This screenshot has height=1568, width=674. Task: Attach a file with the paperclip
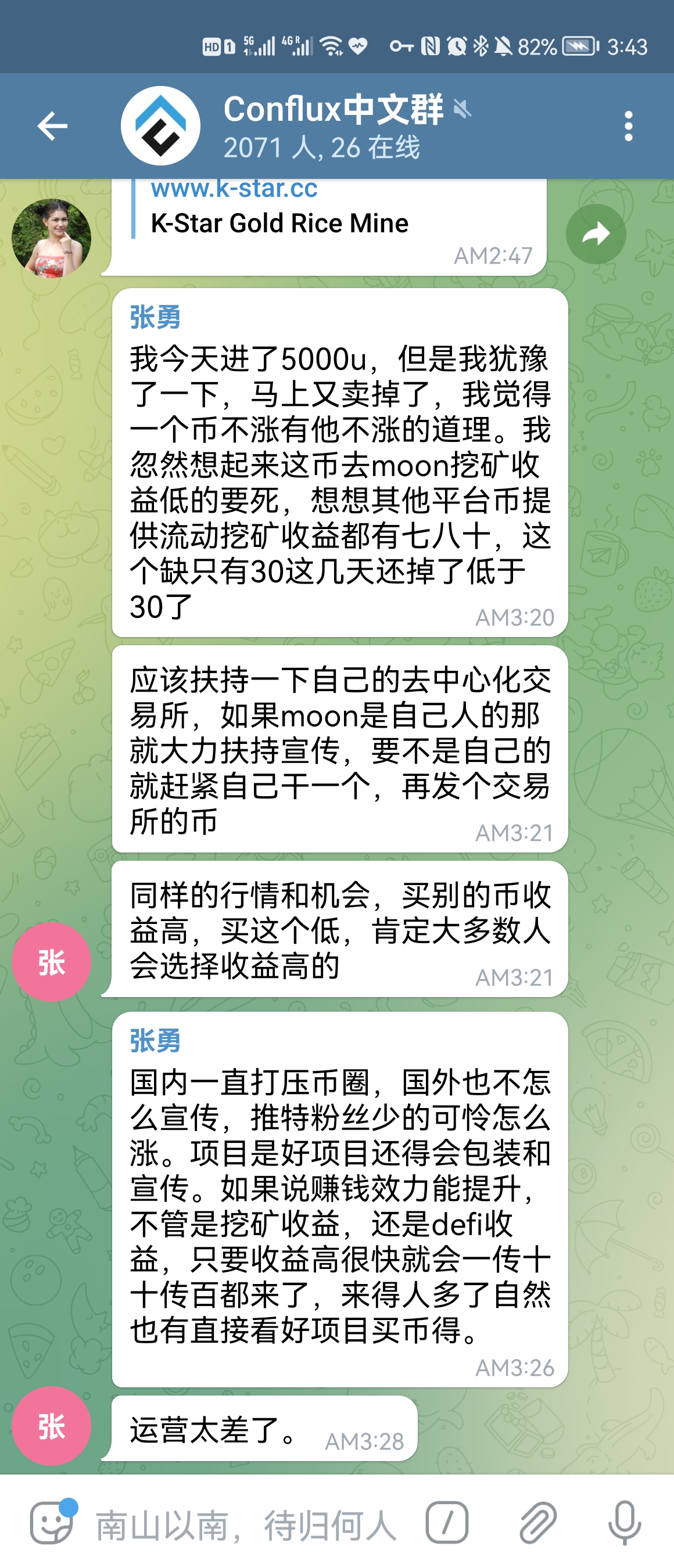coord(537,1522)
